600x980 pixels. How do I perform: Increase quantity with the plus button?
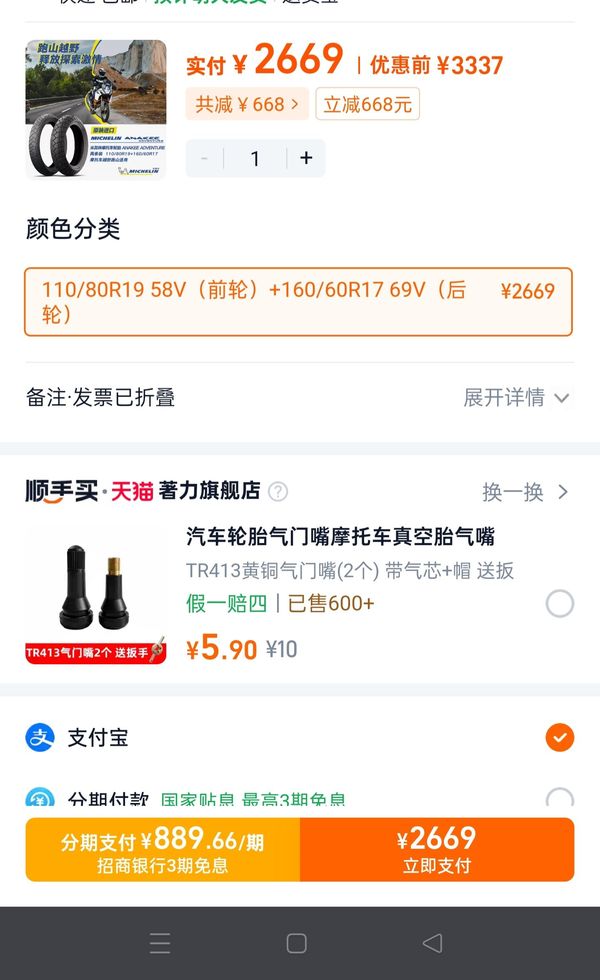click(x=306, y=158)
